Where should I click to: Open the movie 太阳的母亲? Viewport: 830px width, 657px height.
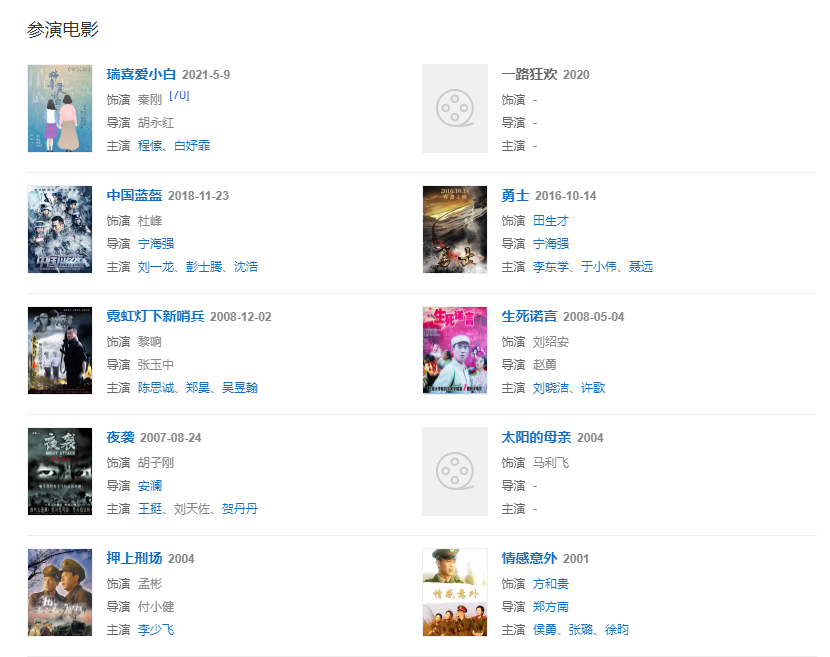point(536,438)
